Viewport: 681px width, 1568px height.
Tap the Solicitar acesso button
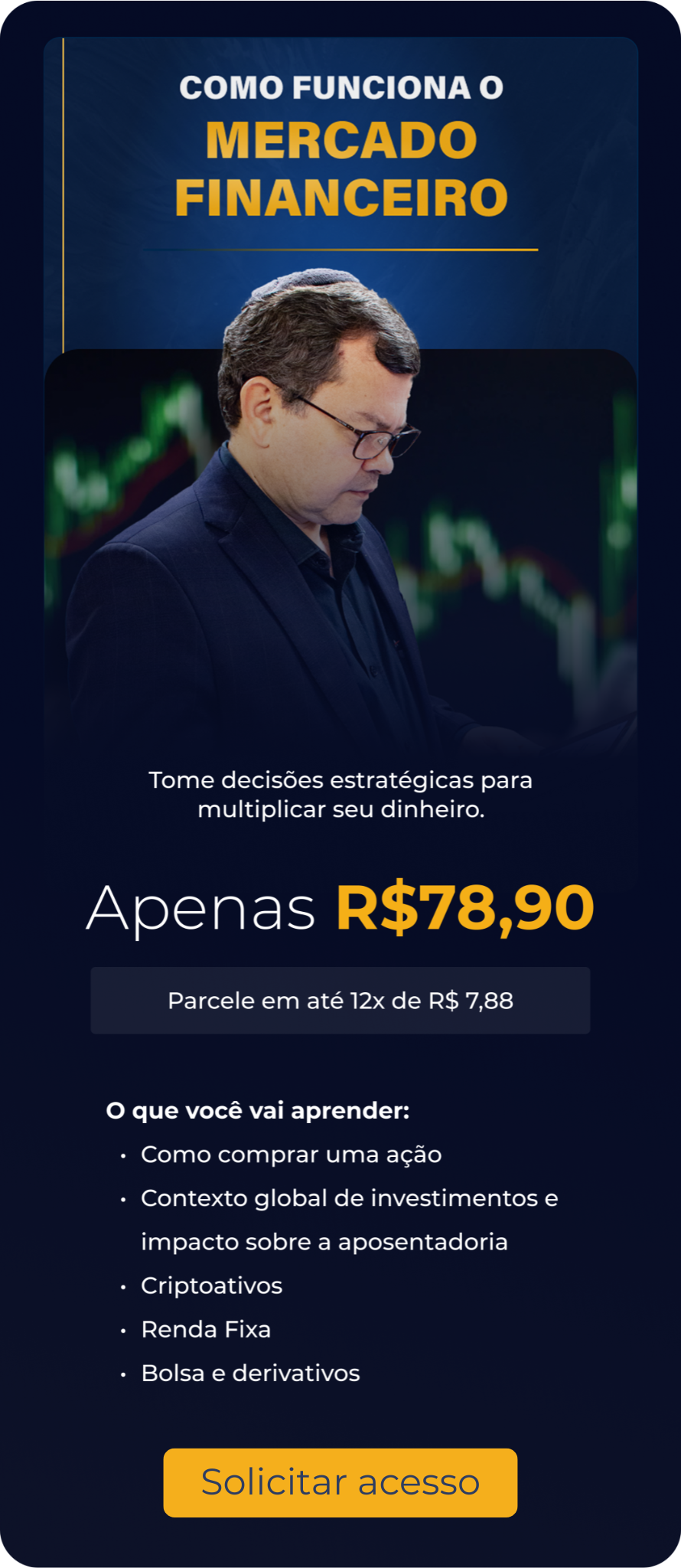coord(340,1482)
